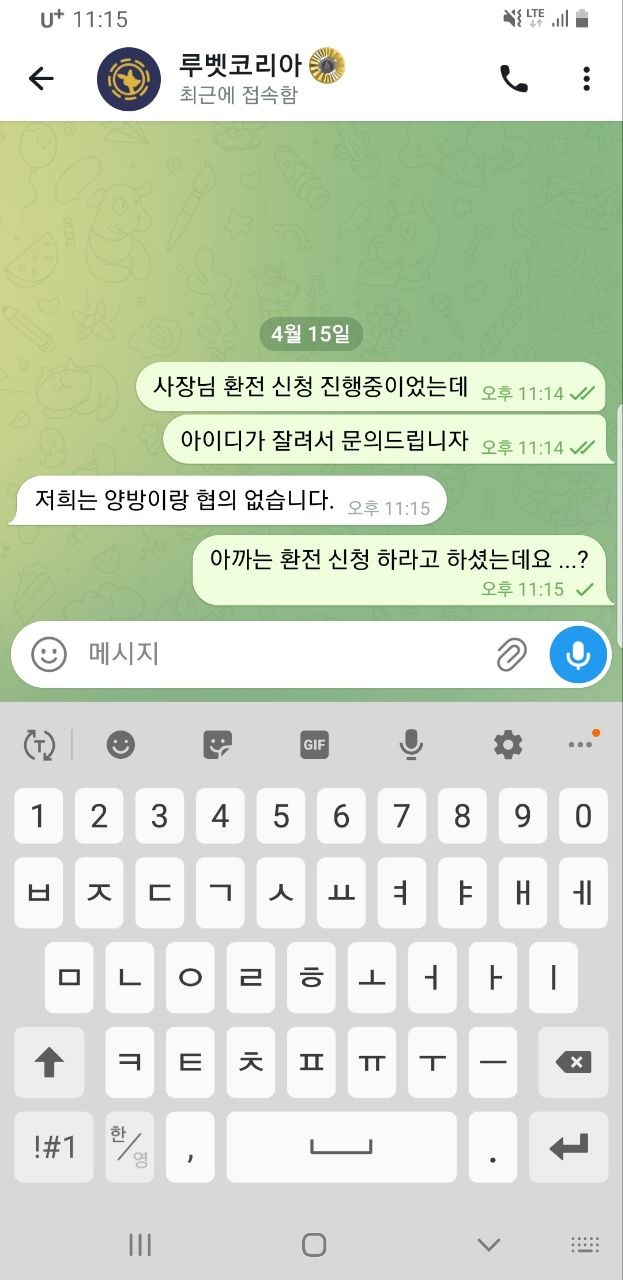Show more keyboard toolbar options

580,743
